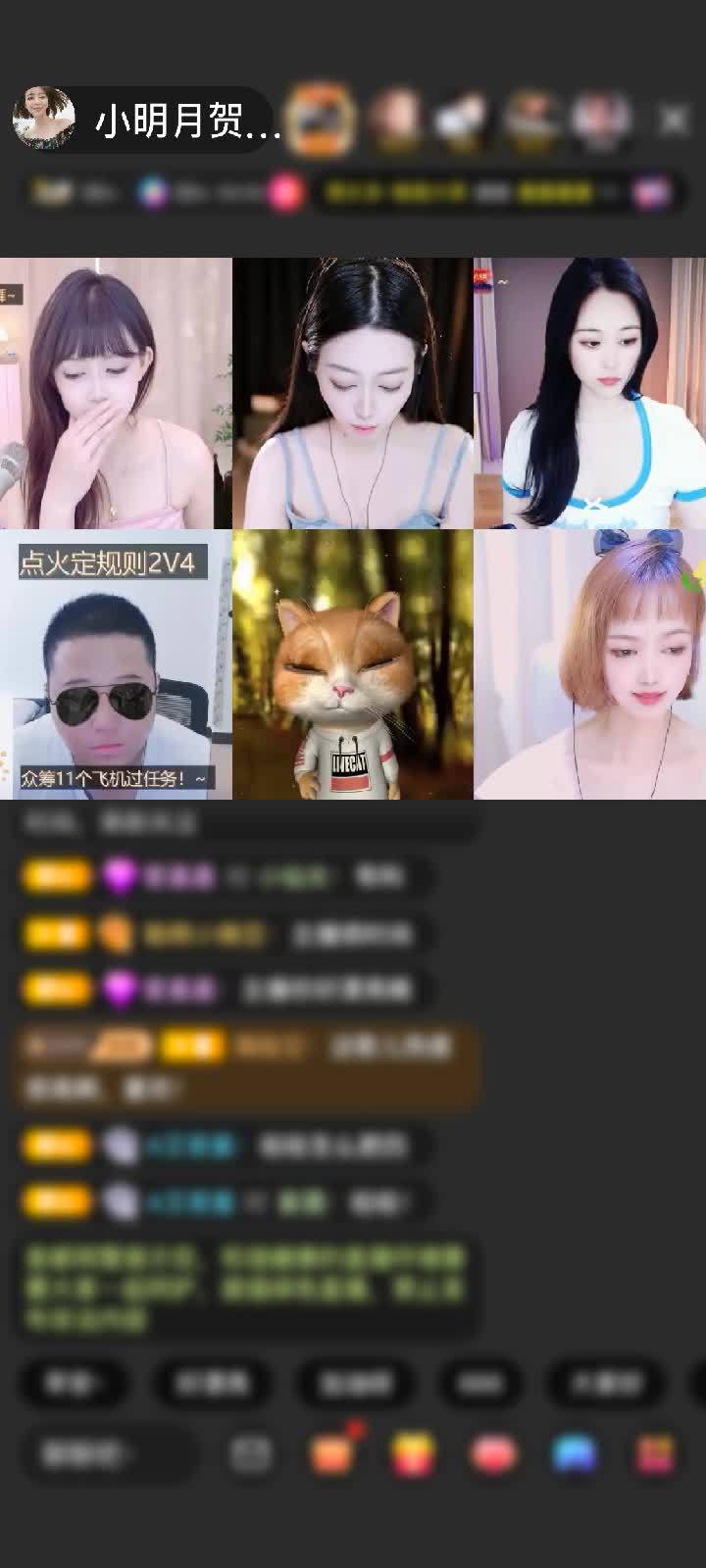
Task: Open the gift box icon in the bottom bar
Action: click(655, 1454)
